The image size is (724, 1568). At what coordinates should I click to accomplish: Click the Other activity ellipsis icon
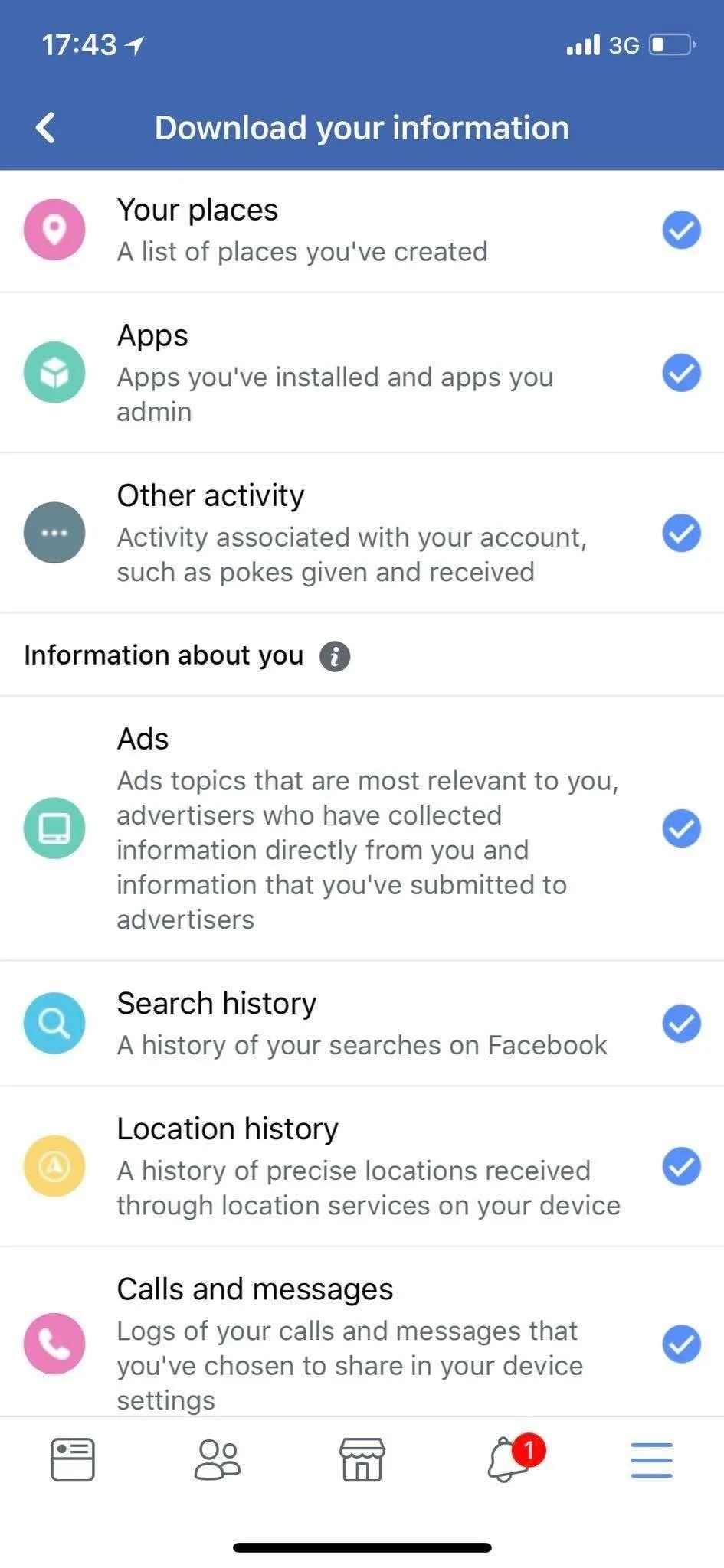coord(54,533)
